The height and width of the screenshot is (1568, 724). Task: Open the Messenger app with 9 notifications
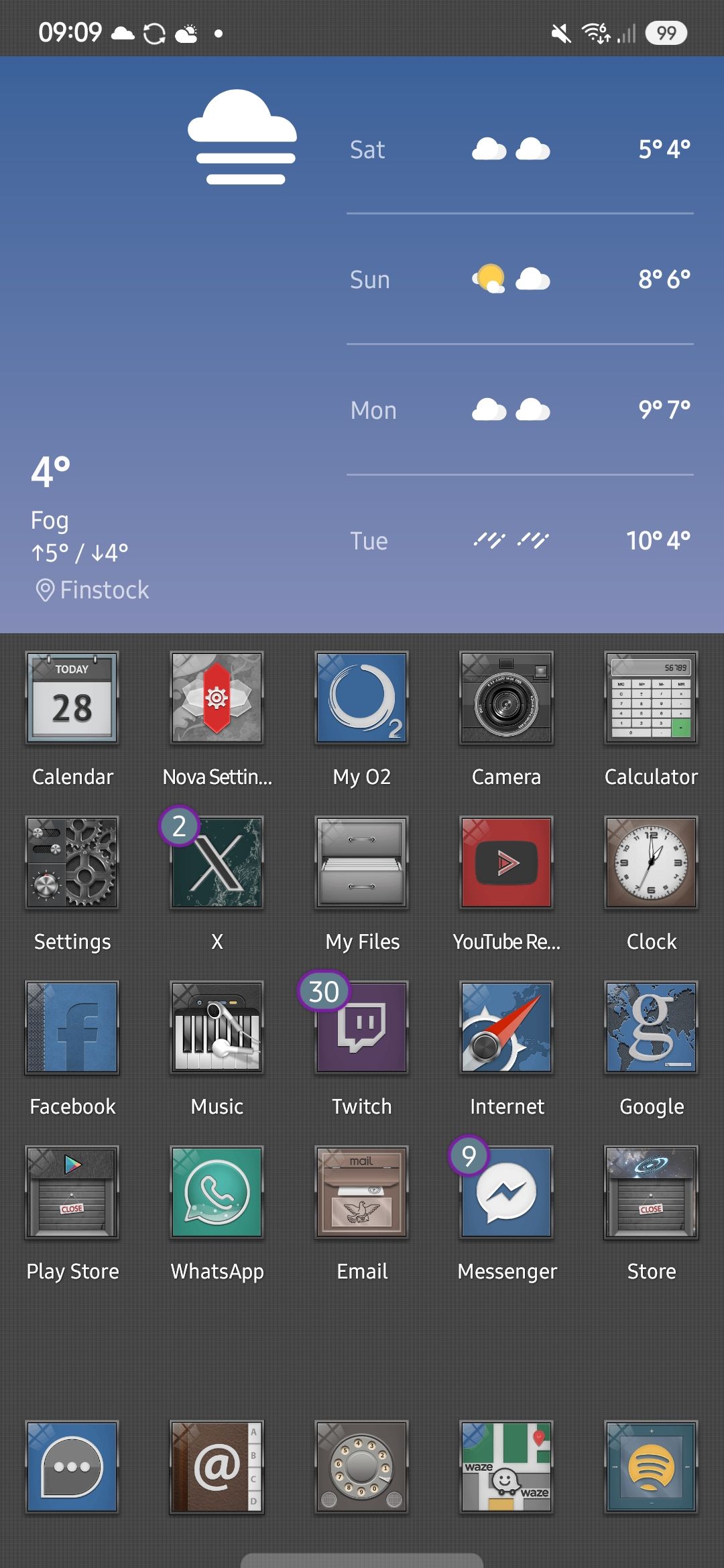(506, 1193)
